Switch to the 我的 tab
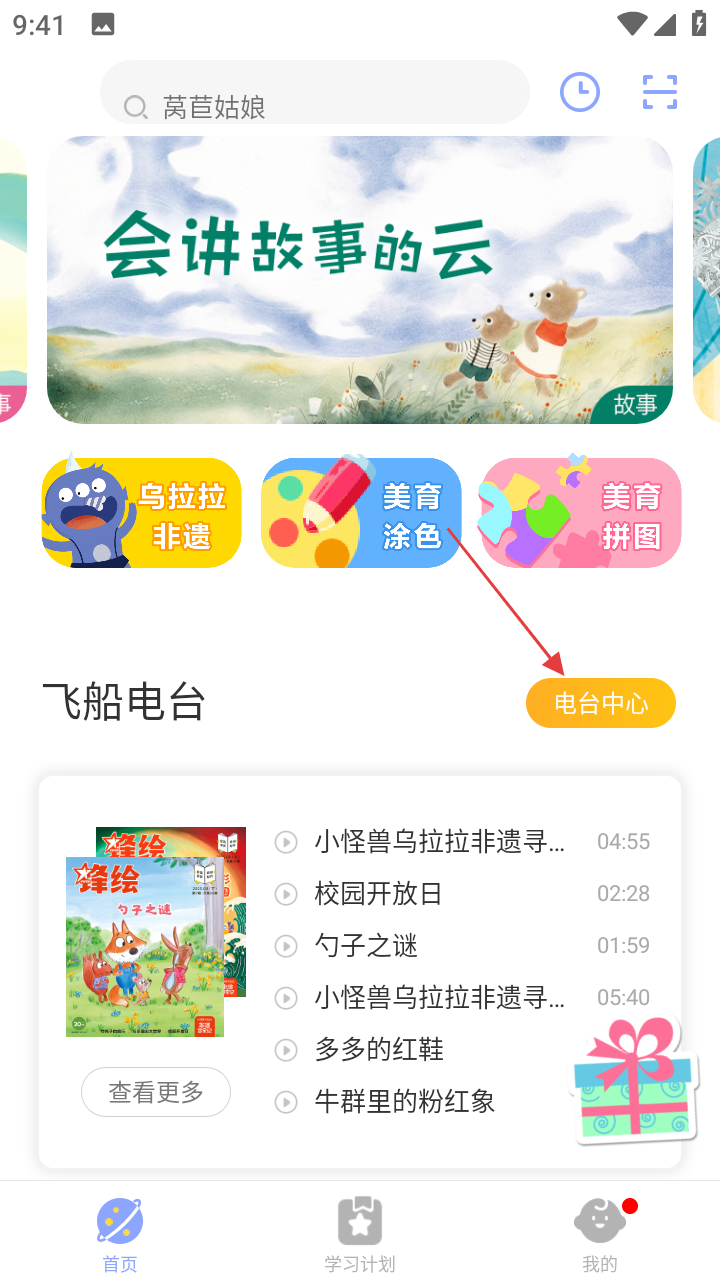Viewport: 720px width, 1280px height. pyautogui.click(x=600, y=1235)
